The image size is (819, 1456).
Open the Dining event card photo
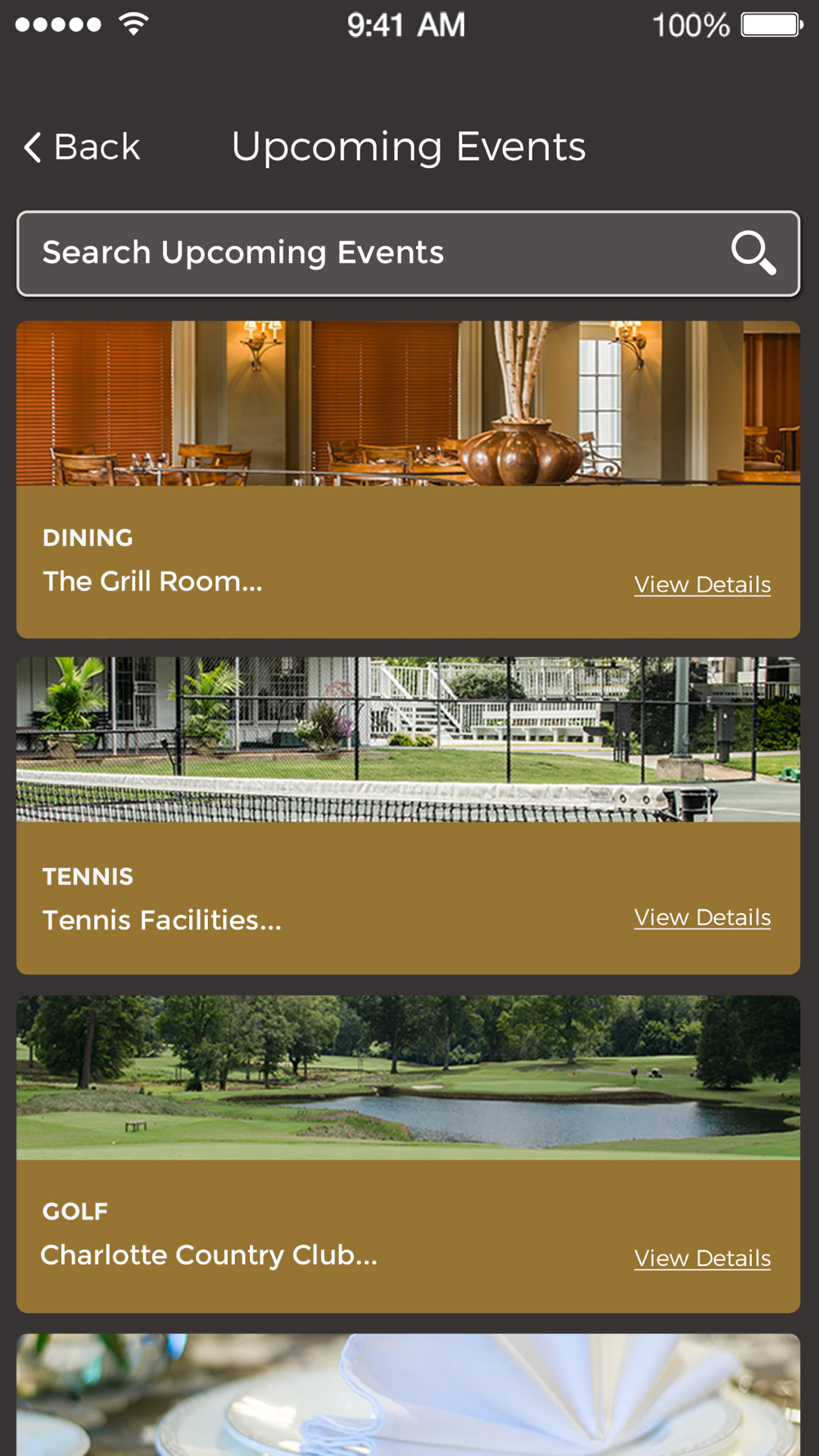coord(408,404)
